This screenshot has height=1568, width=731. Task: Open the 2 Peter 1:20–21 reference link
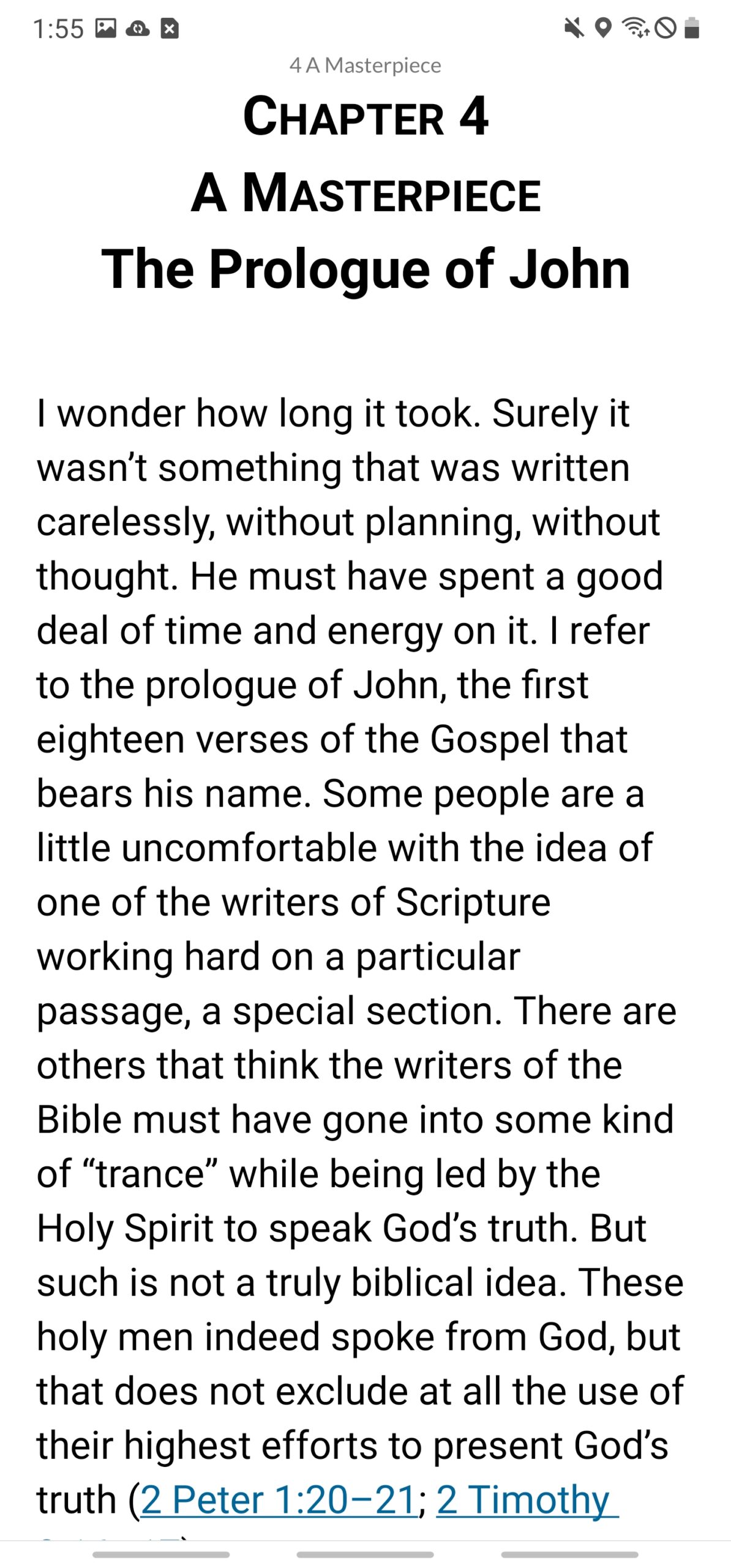280,1500
